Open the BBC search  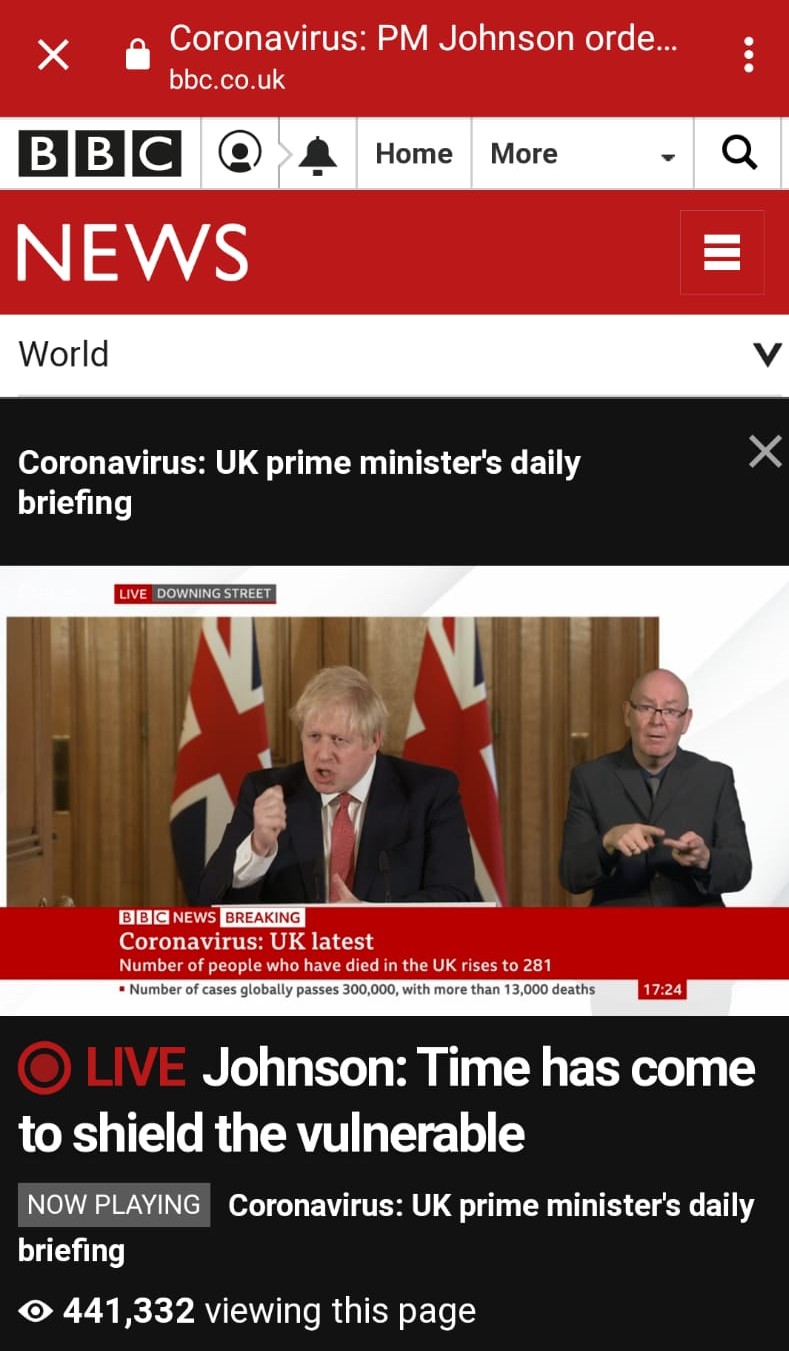point(738,153)
